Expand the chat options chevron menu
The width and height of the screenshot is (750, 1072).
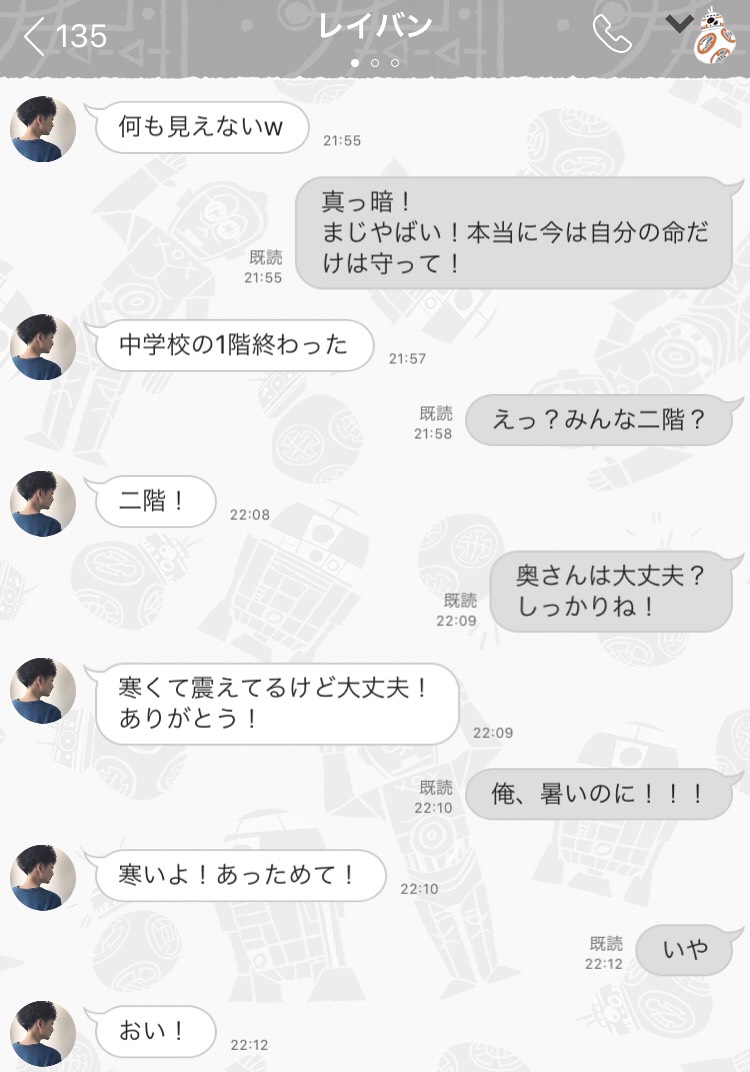(679, 24)
